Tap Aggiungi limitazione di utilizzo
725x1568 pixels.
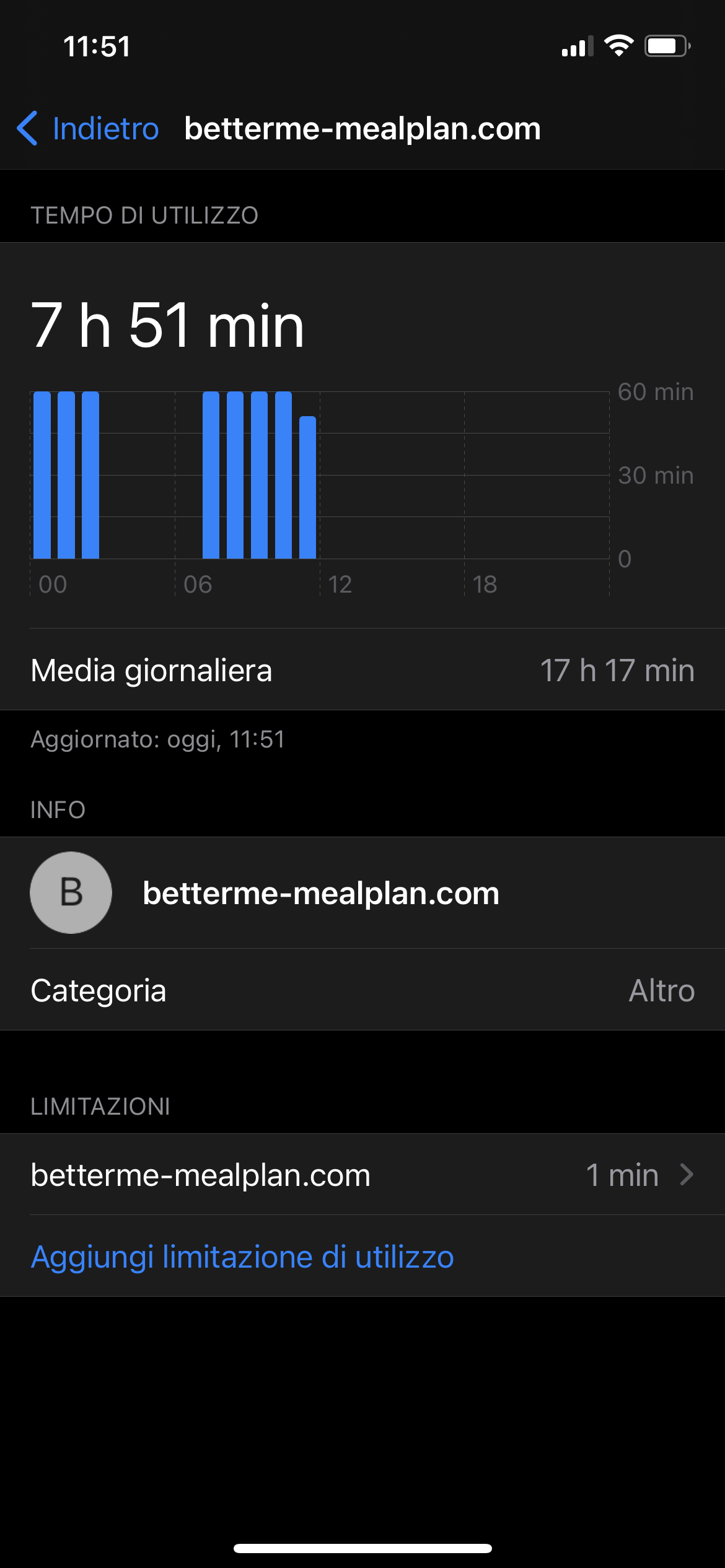(x=242, y=1257)
